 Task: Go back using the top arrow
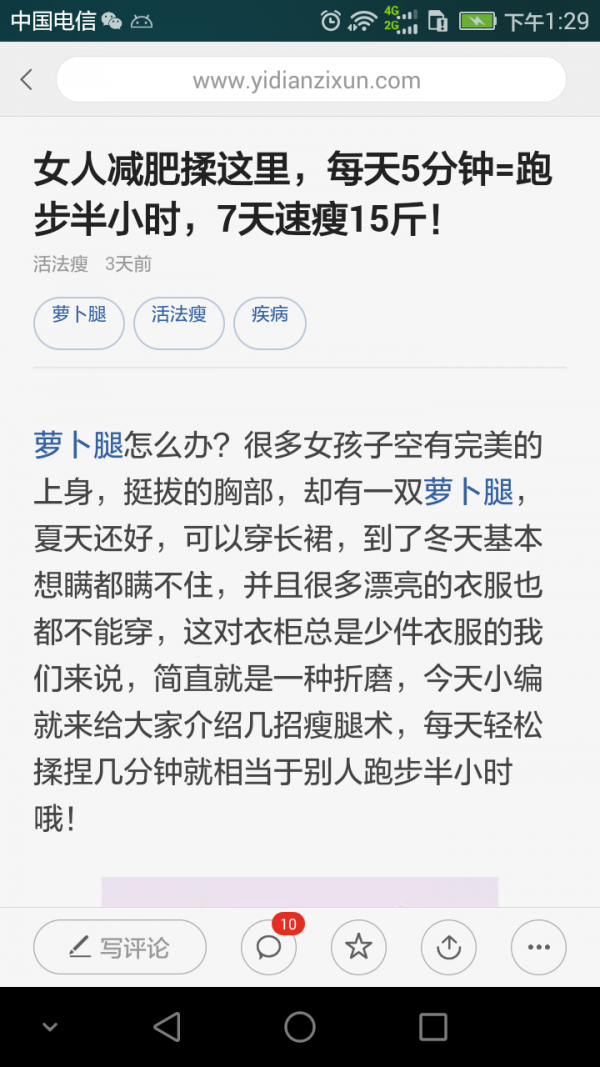pos(27,81)
